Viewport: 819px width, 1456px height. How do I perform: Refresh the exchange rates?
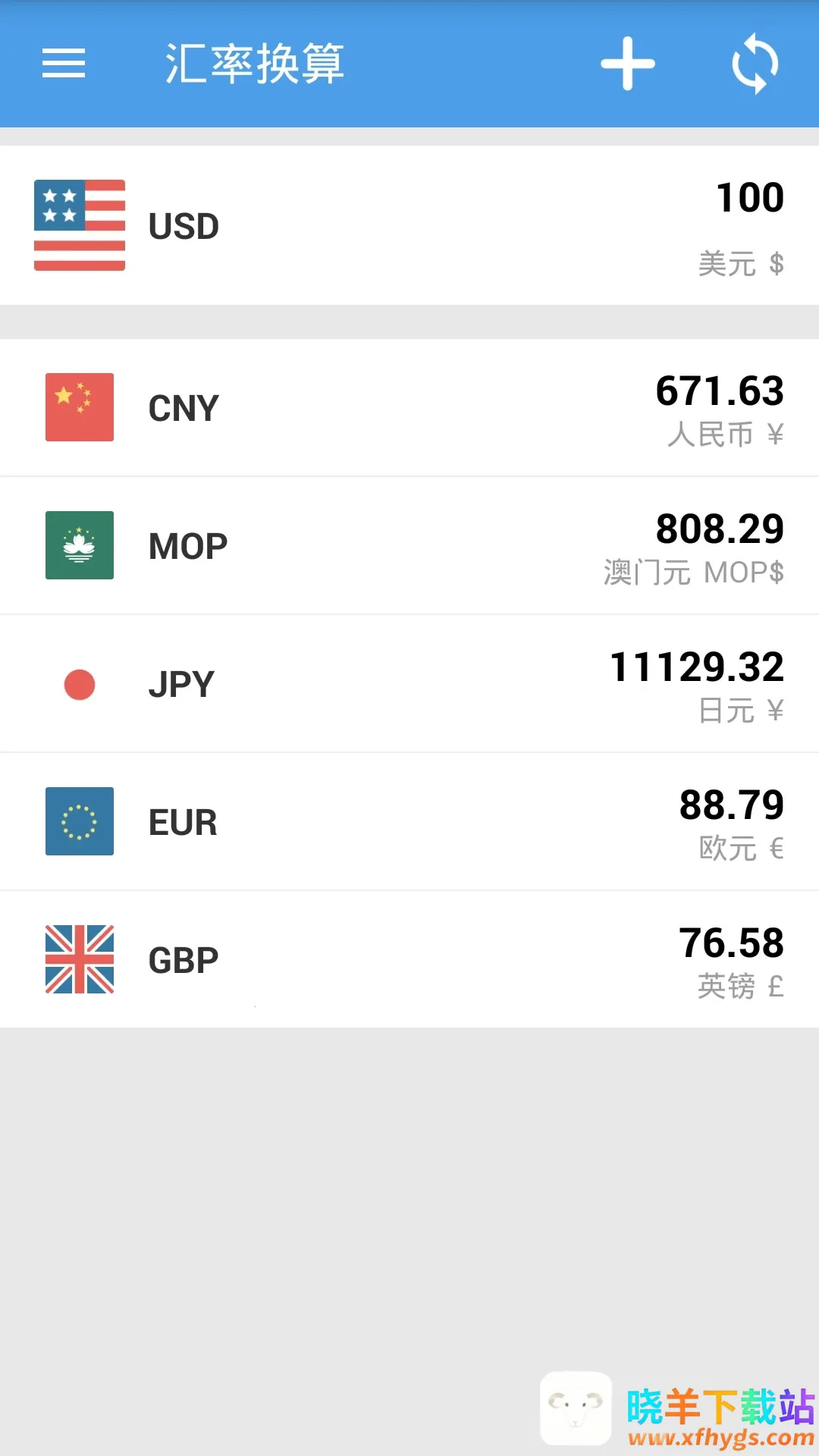pos(755,64)
